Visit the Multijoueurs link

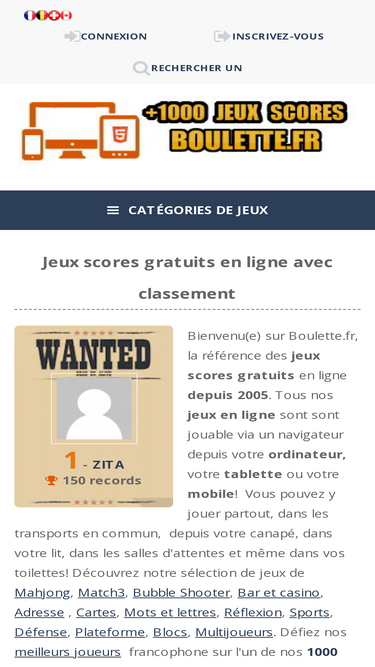(234, 633)
